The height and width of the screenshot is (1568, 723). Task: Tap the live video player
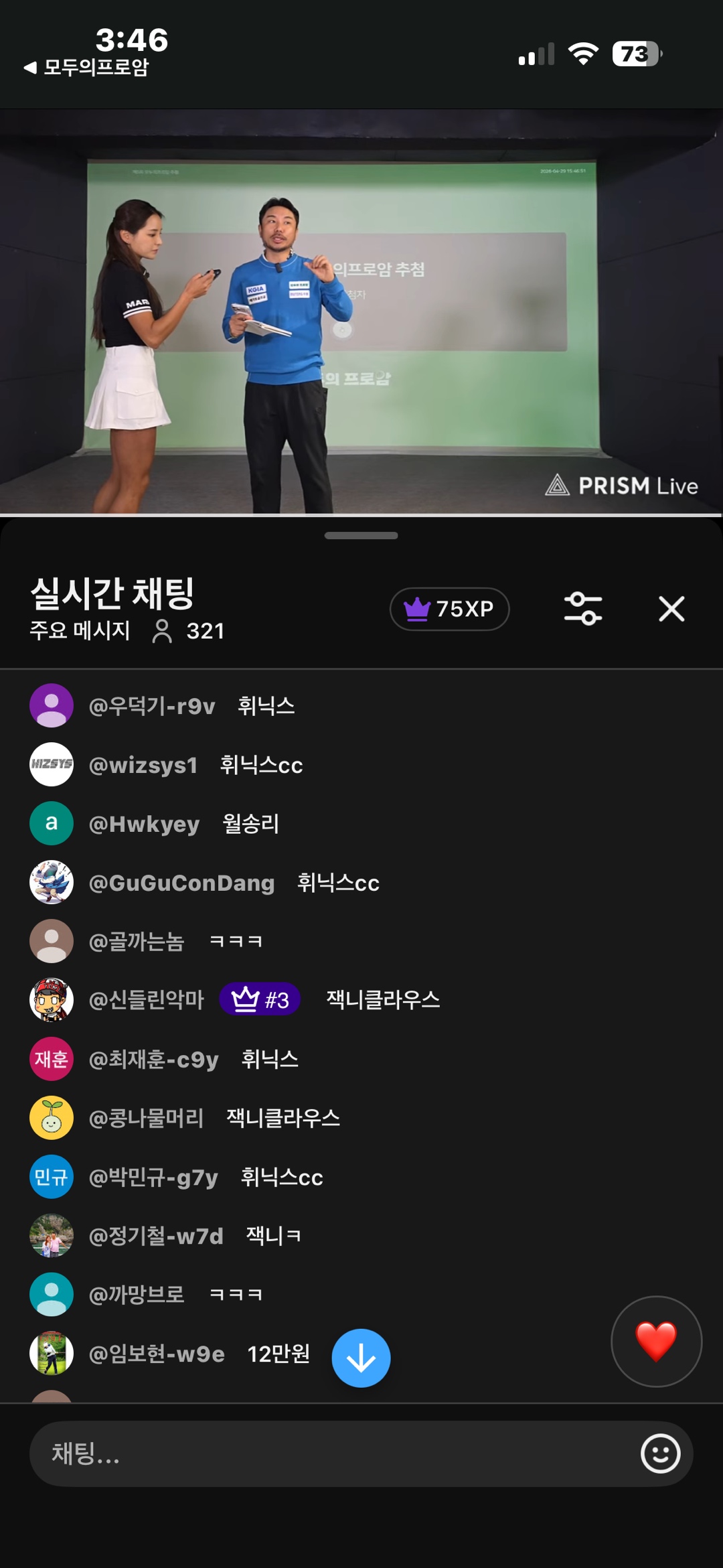(x=361, y=311)
